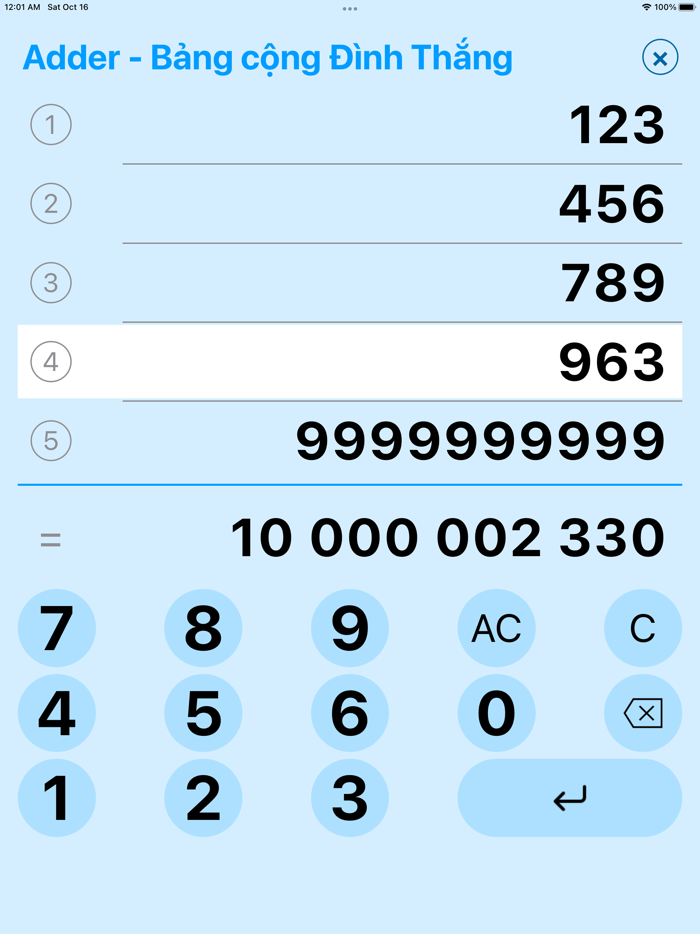Enter digit 0 on the keypad
The image size is (700, 934).
496,713
